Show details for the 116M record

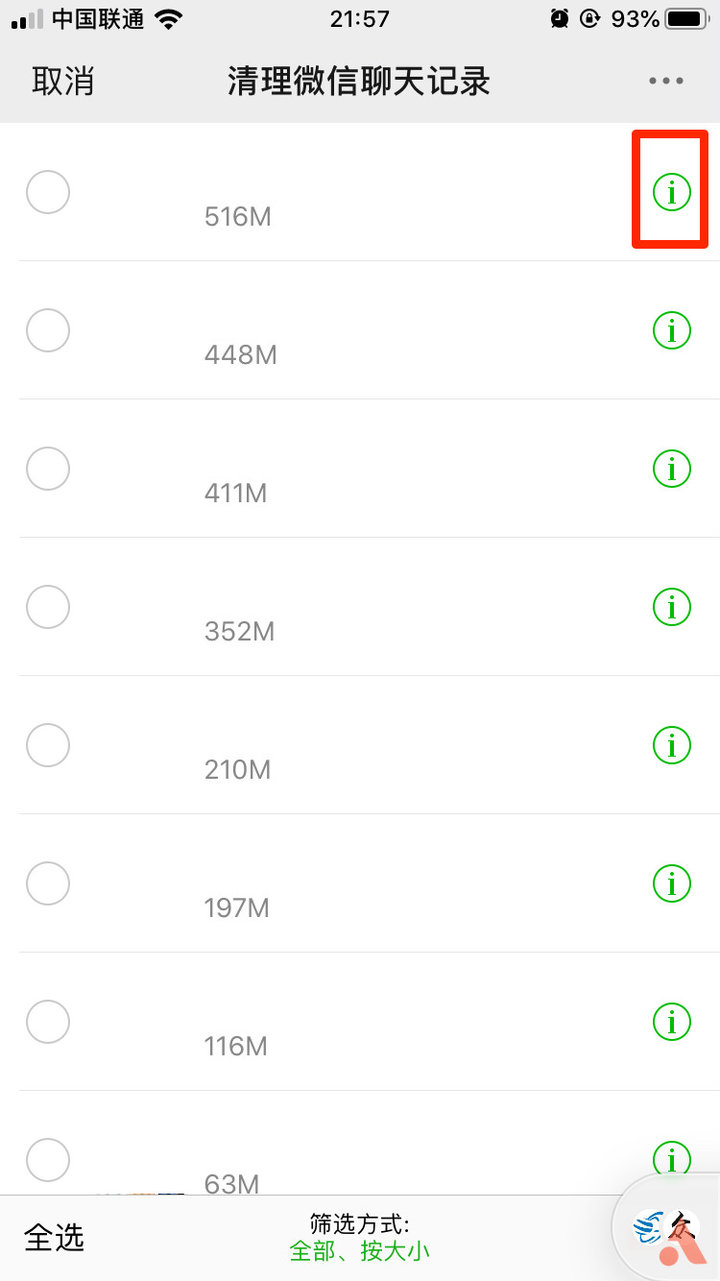coord(670,1022)
